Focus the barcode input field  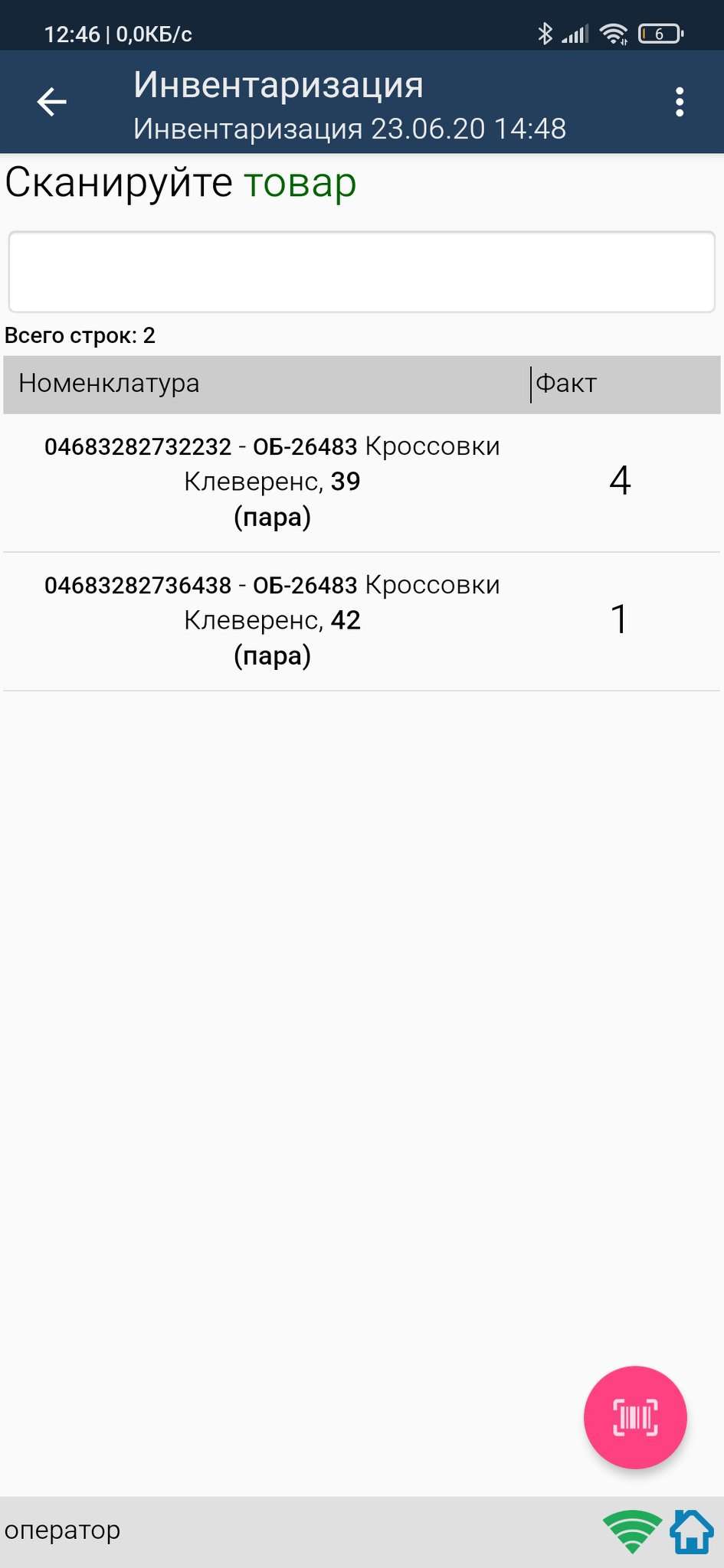(362, 272)
